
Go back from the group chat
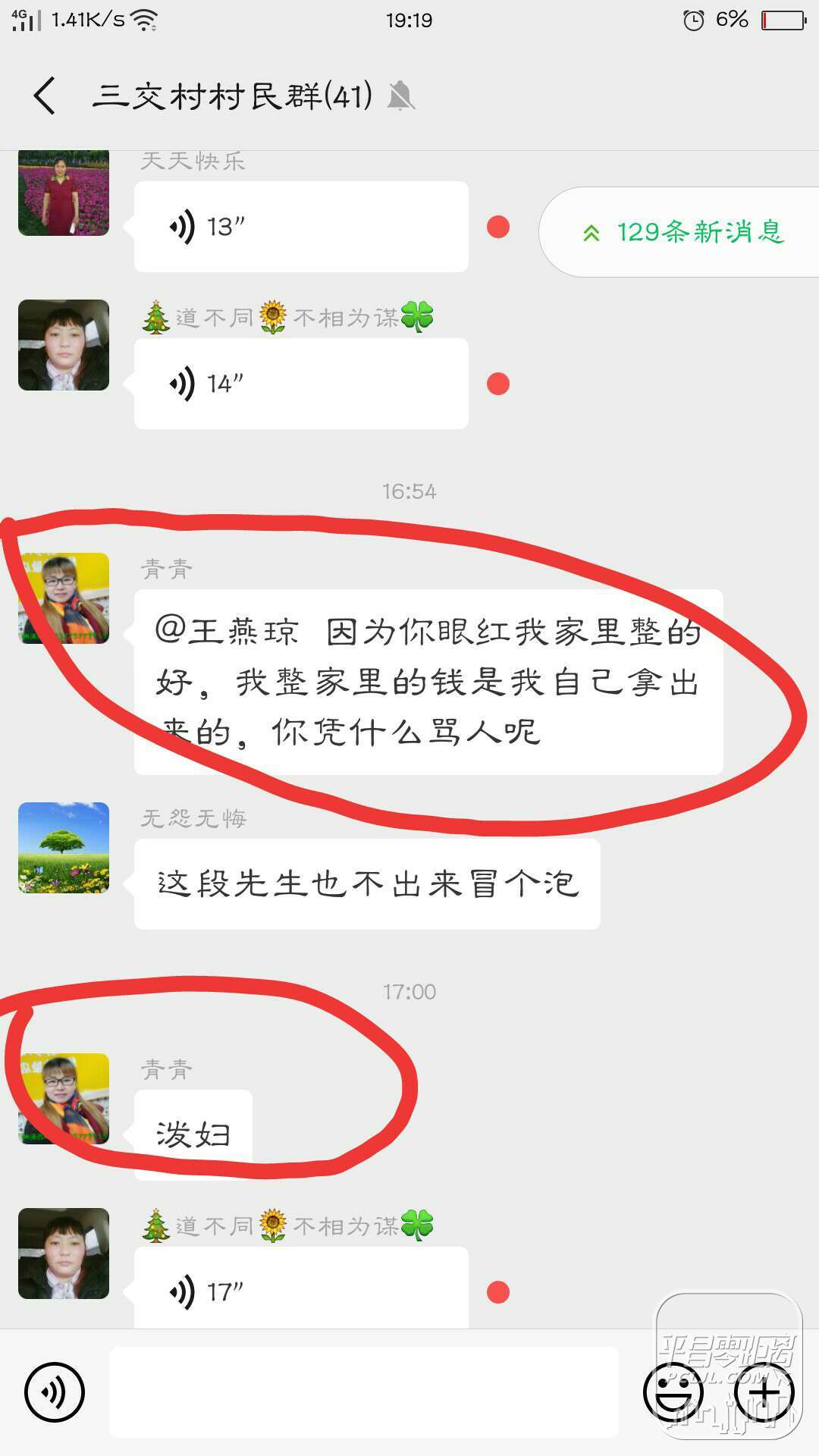coord(45,96)
